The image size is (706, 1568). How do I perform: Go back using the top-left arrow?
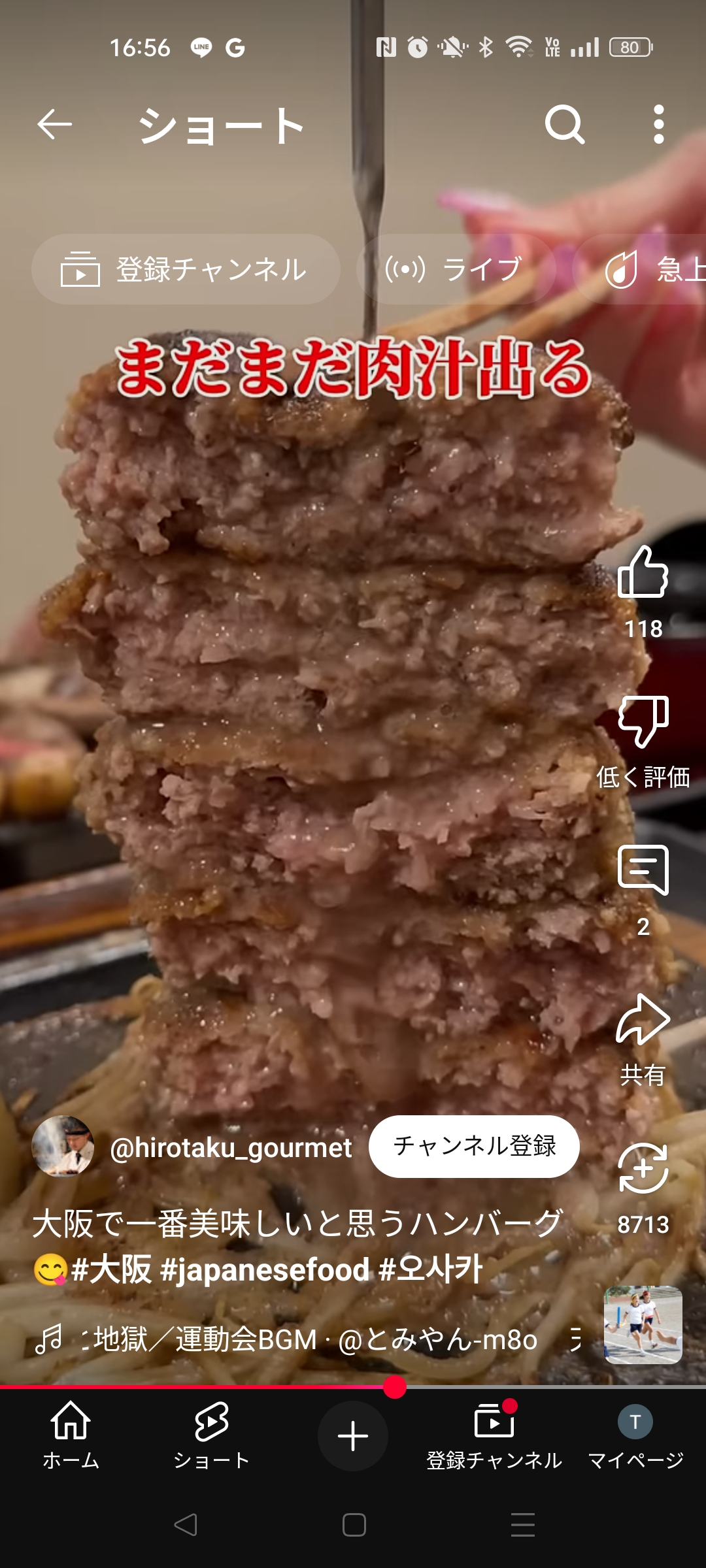point(54,124)
